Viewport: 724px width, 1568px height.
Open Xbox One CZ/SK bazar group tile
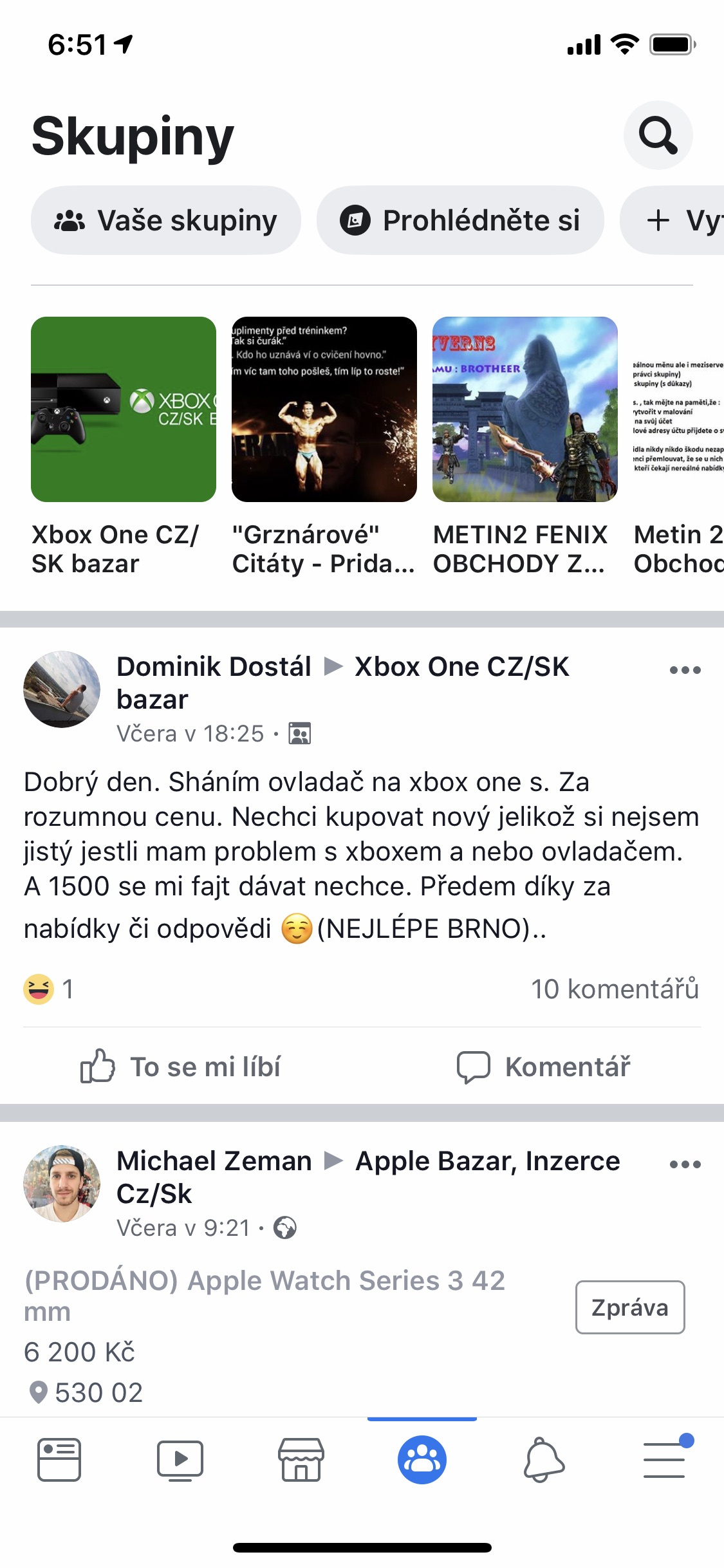(x=124, y=409)
